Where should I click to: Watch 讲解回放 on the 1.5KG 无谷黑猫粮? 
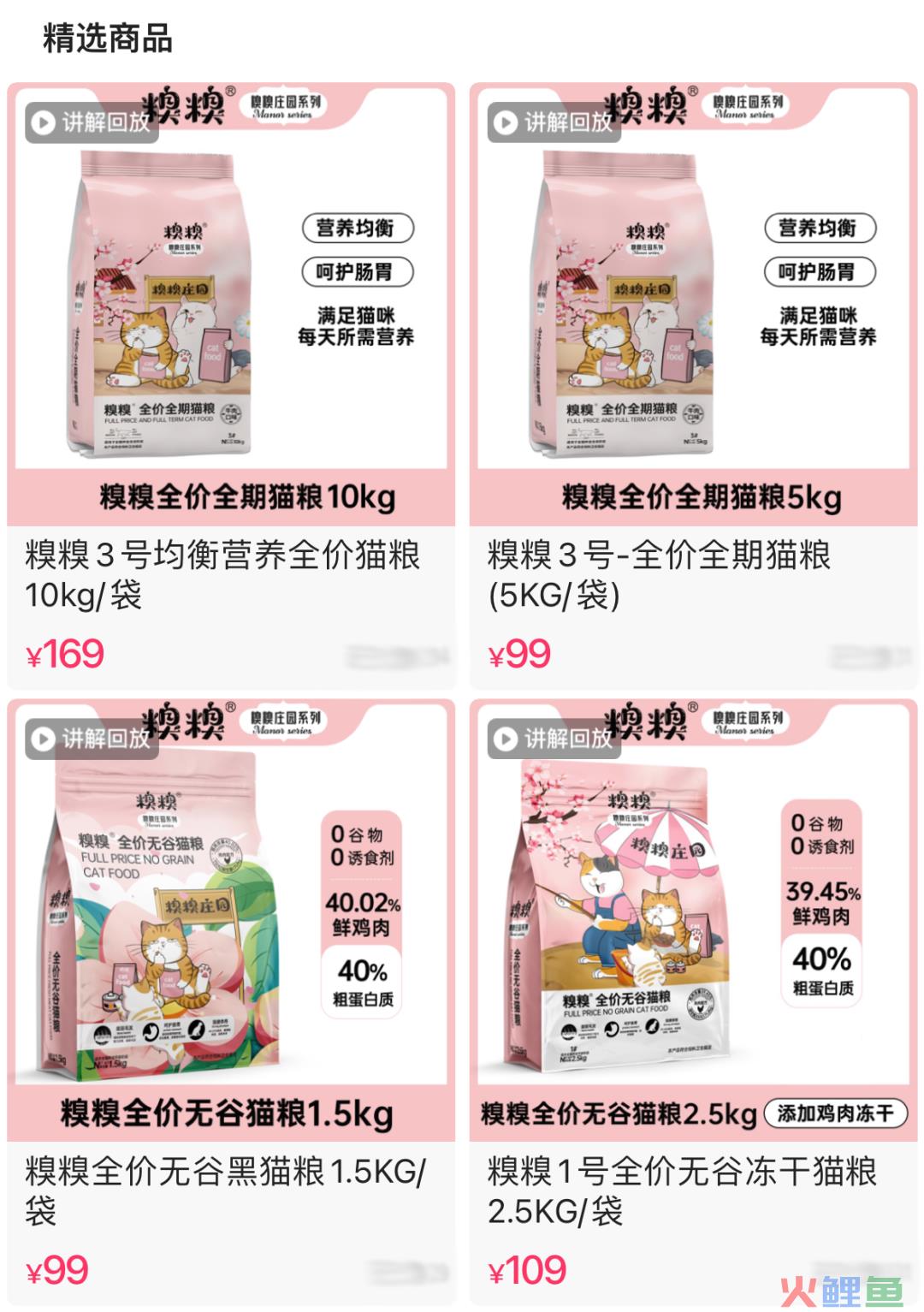(x=92, y=738)
